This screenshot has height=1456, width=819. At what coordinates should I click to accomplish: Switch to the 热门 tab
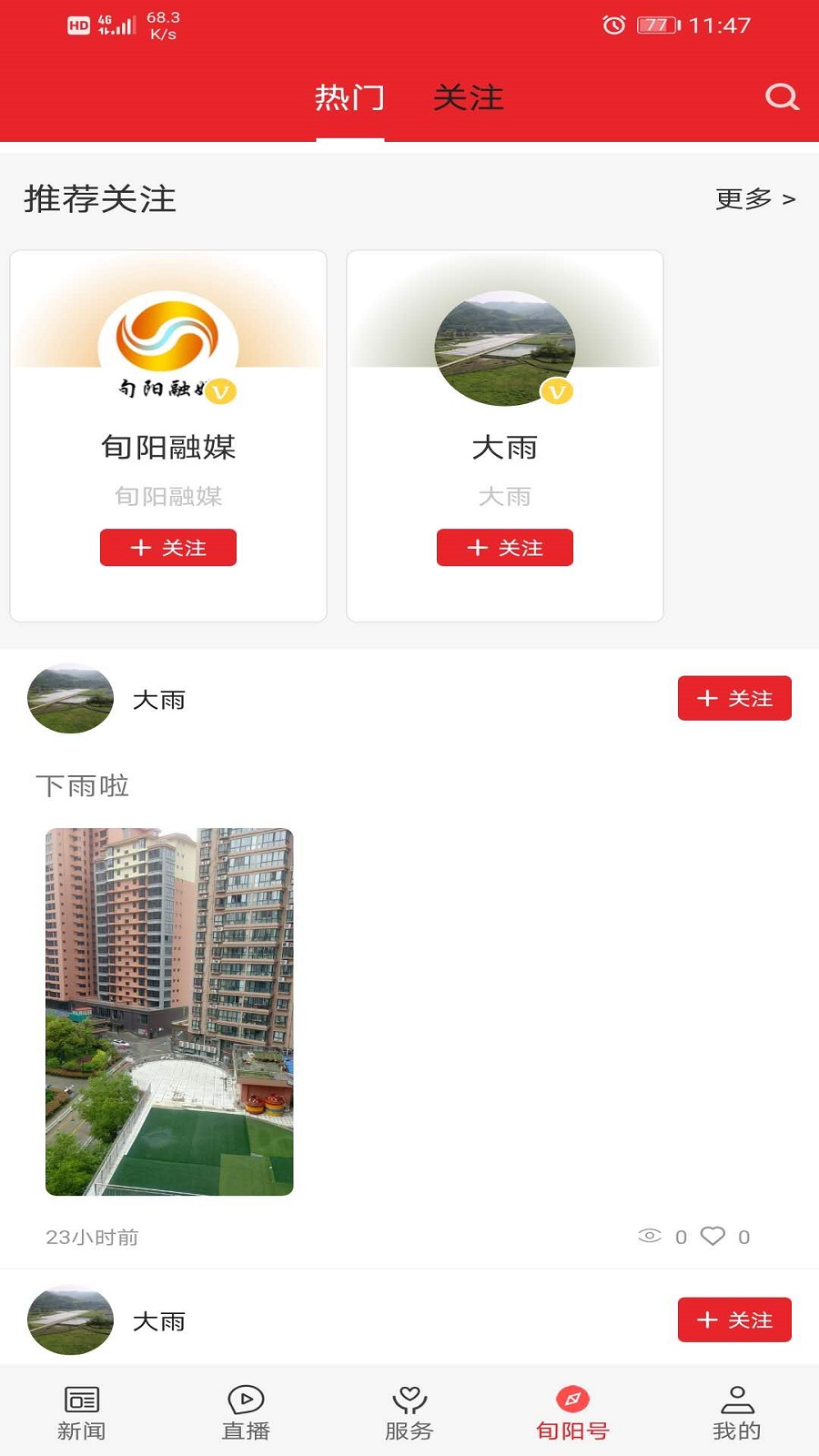pos(350,97)
